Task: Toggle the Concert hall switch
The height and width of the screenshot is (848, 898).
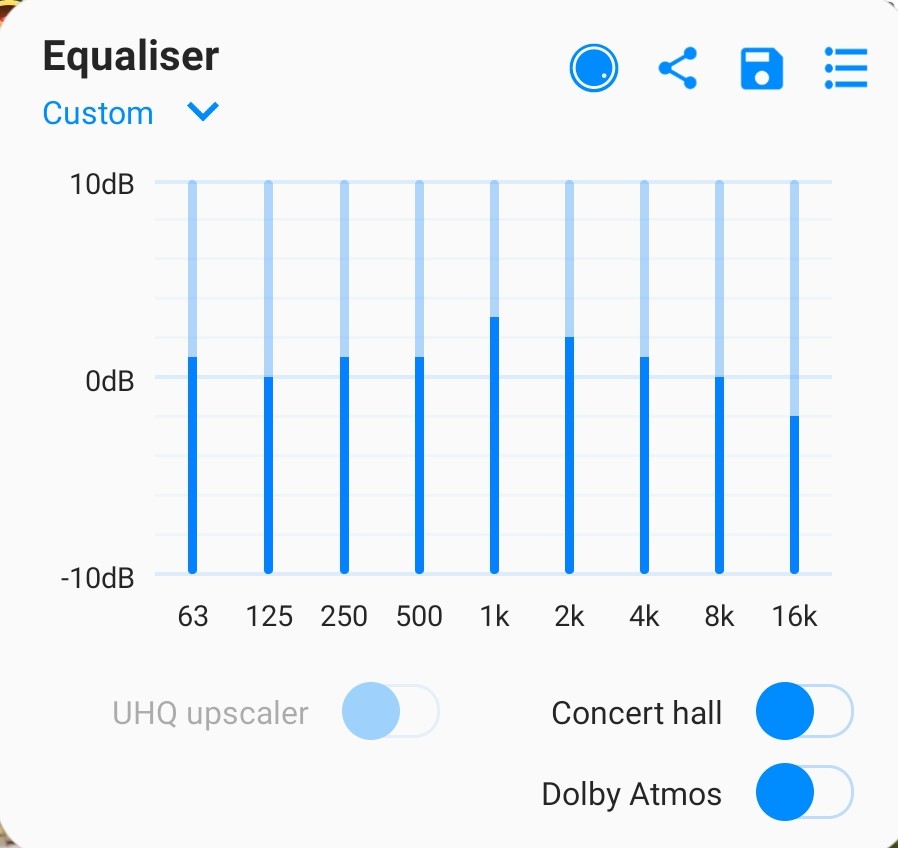Action: [804, 712]
